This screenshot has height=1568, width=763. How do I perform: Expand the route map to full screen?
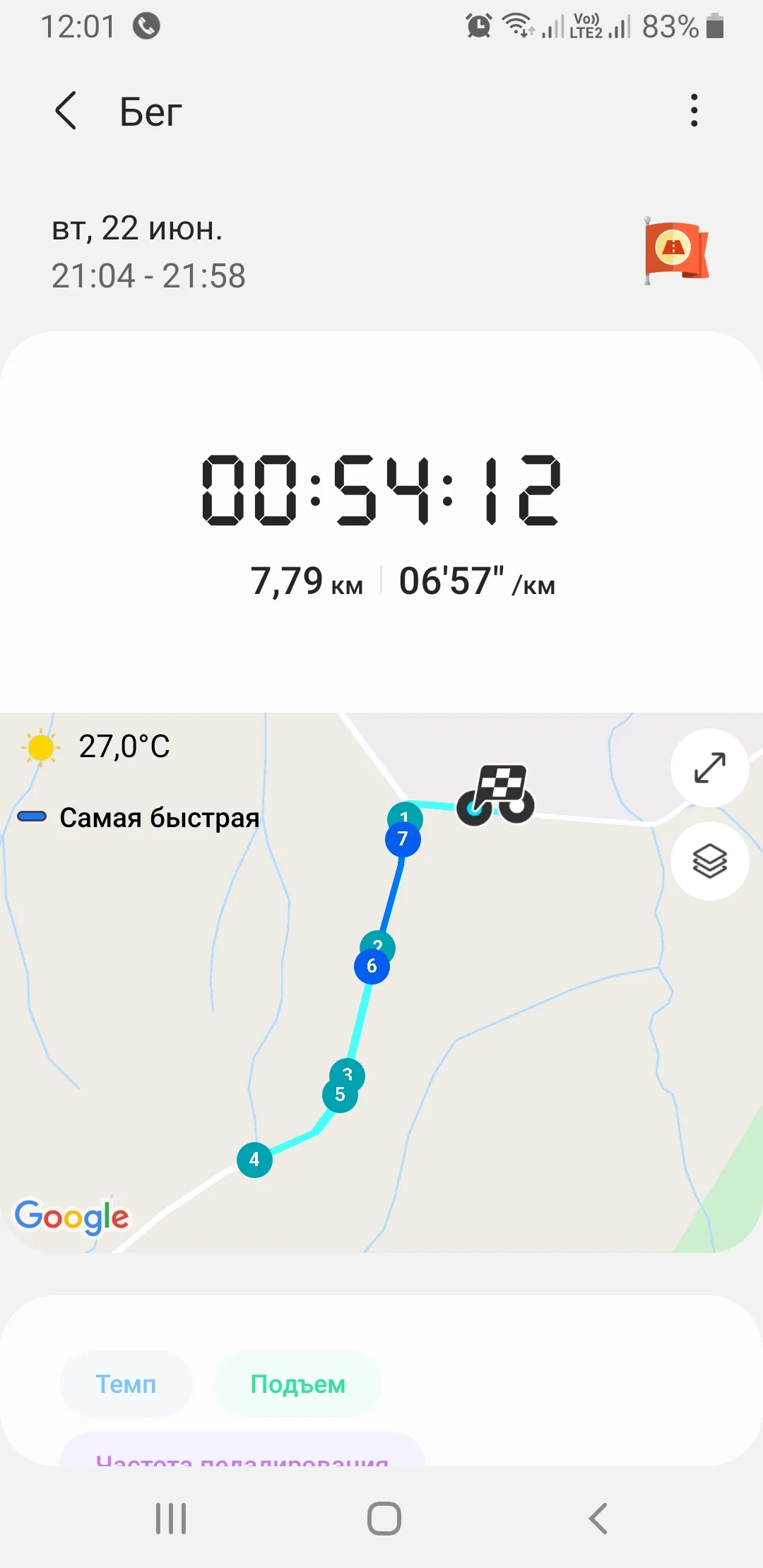coord(709,768)
